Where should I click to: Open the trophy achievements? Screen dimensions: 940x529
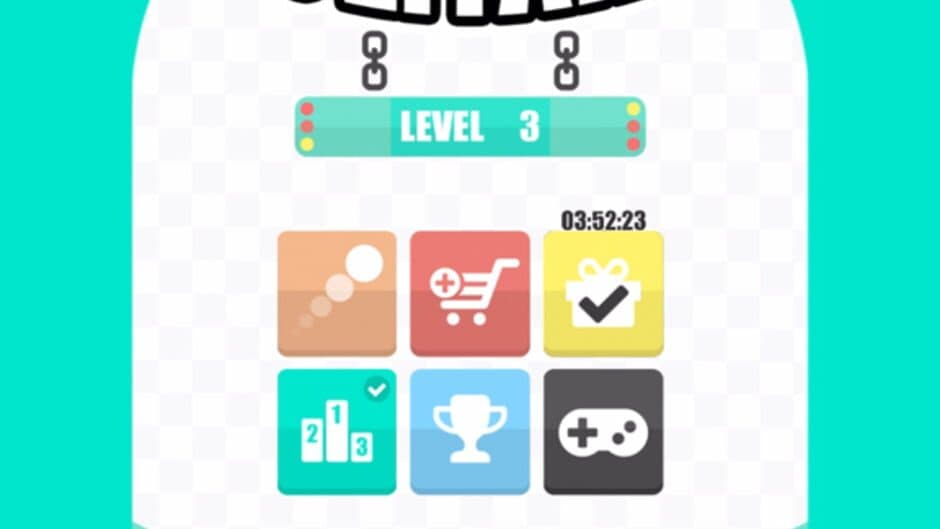coord(470,431)
